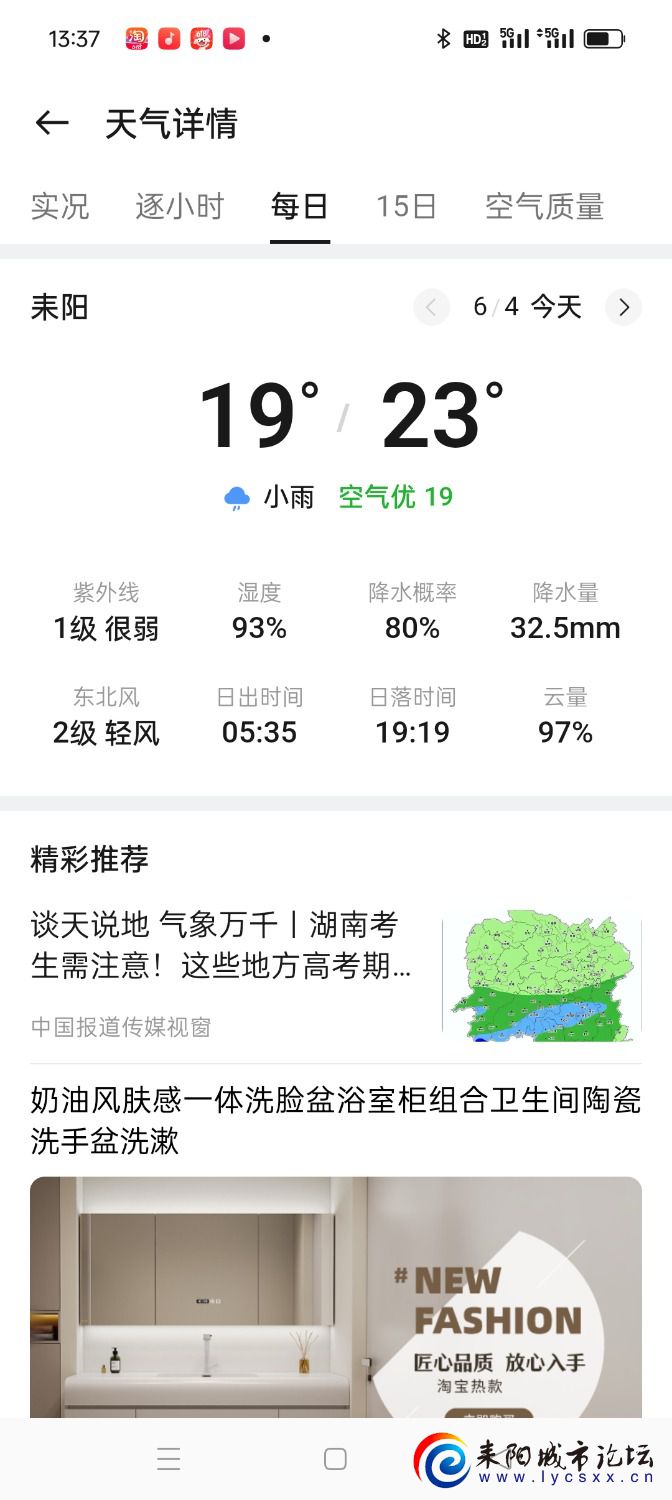
Task: Switch to the 空气质量 tab
Action: click(x=544, y=207)
